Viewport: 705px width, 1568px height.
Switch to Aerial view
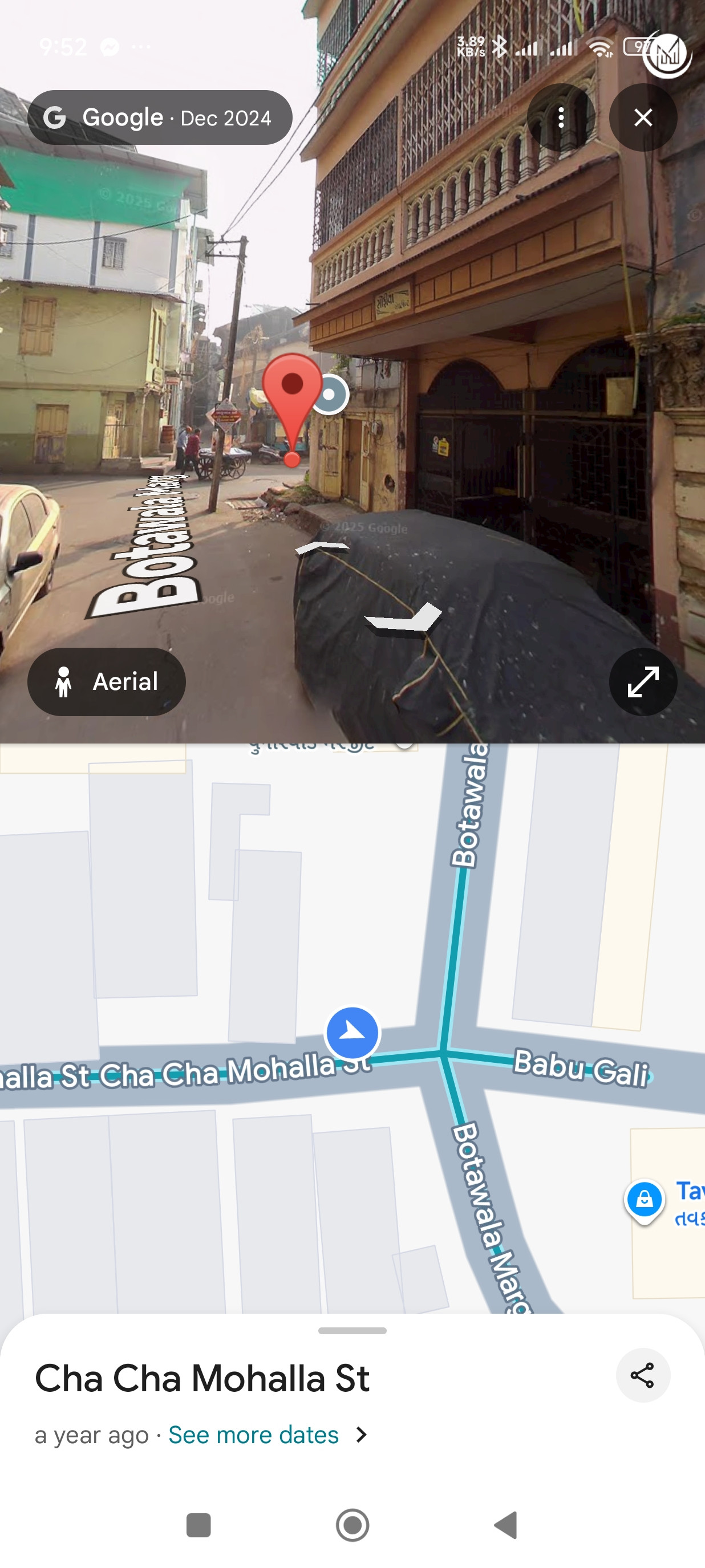[107, 681]
